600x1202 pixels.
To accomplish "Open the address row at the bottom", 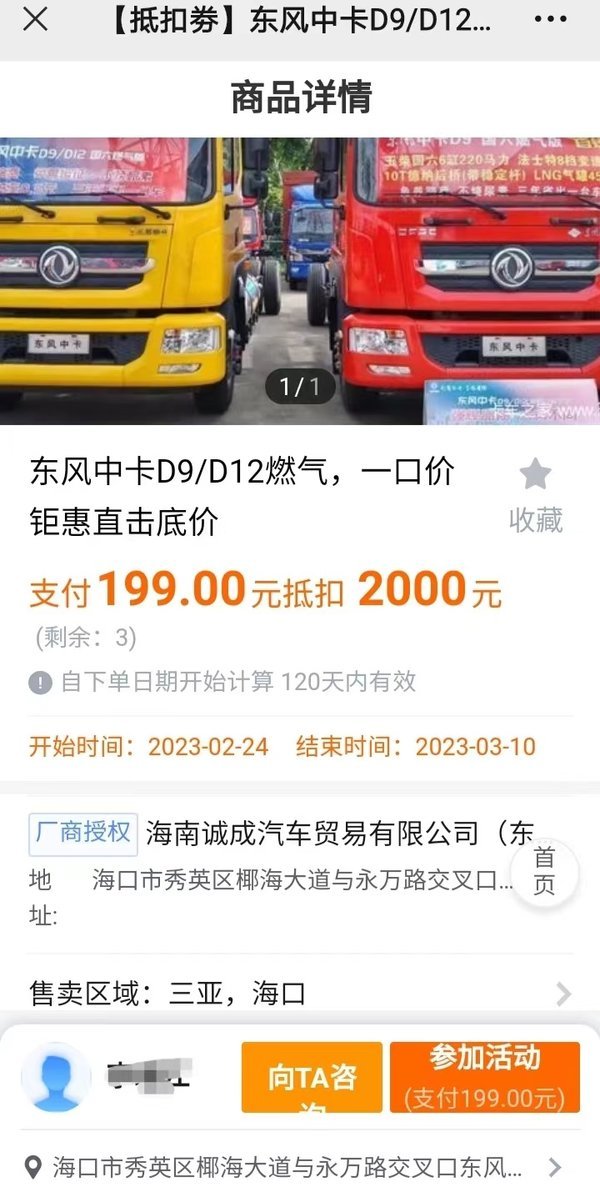I will coord(290,1166).
